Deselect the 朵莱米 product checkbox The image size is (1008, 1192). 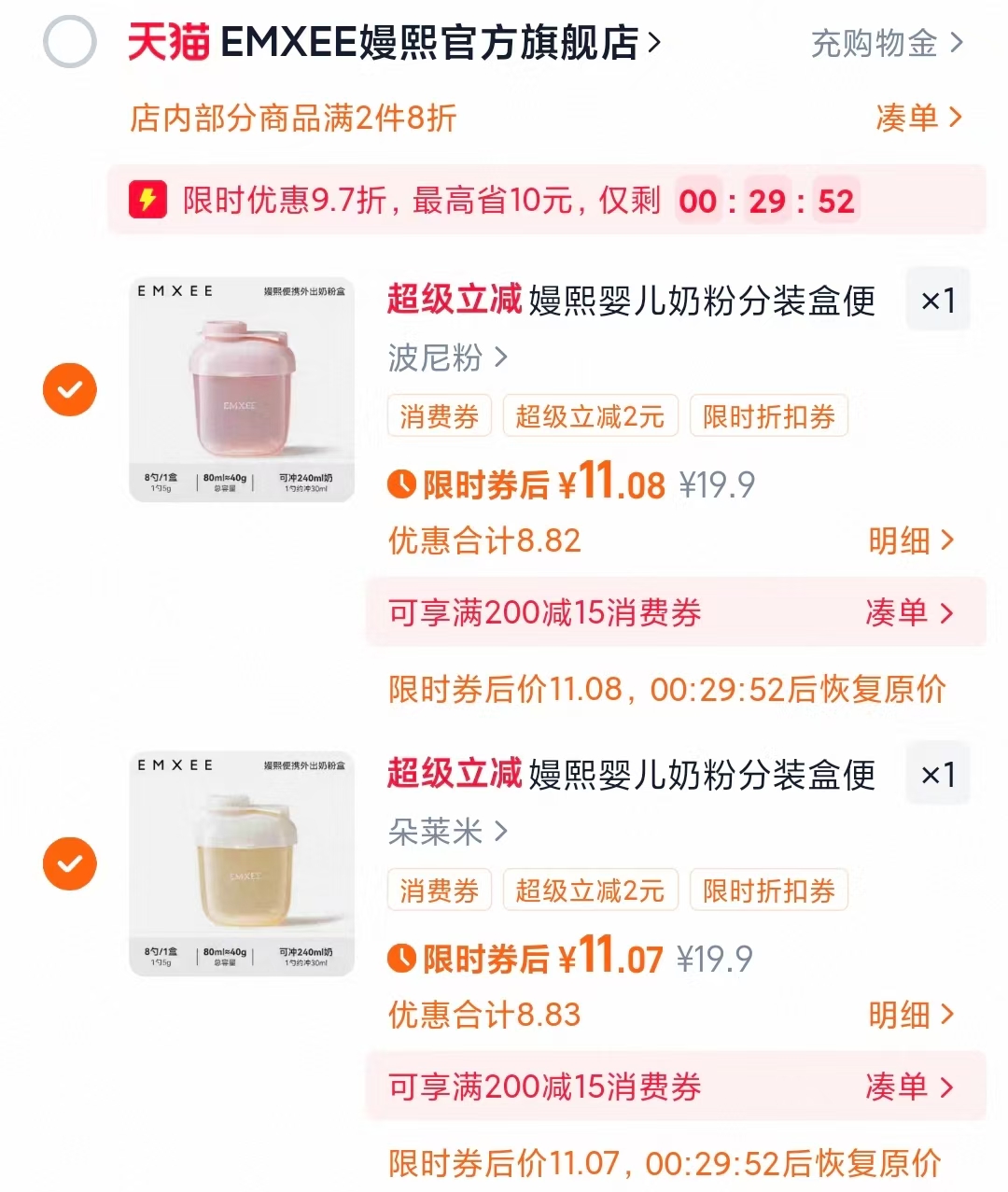[69, 863]
